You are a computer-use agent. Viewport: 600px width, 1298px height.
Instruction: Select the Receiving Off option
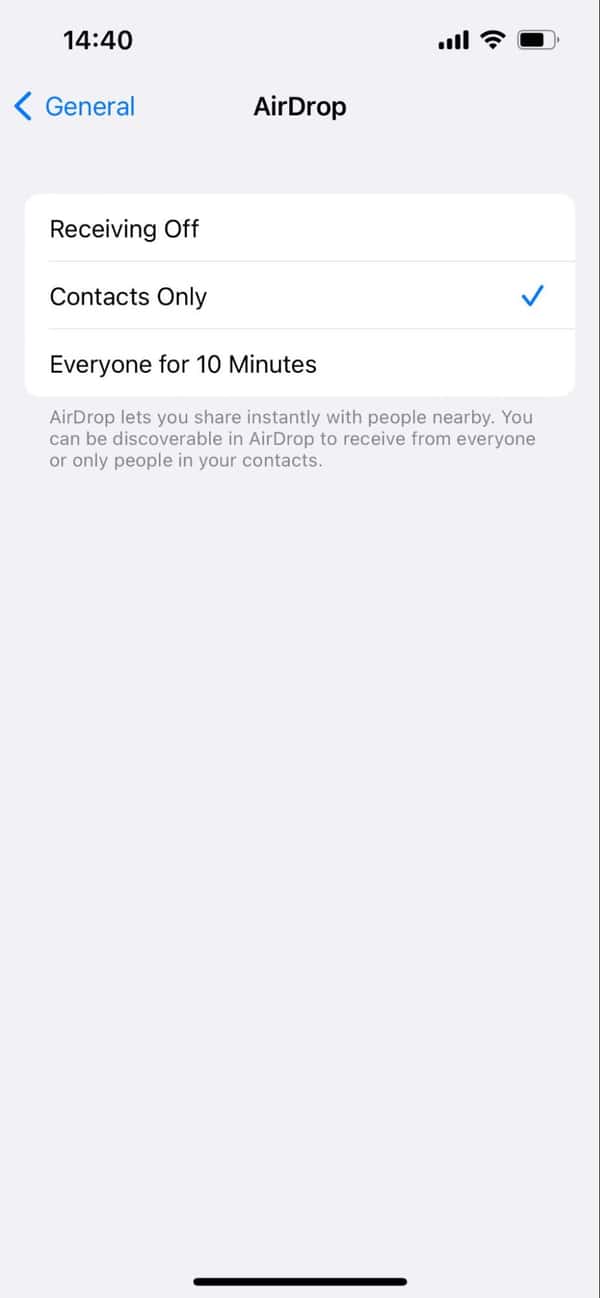[300, 229]
